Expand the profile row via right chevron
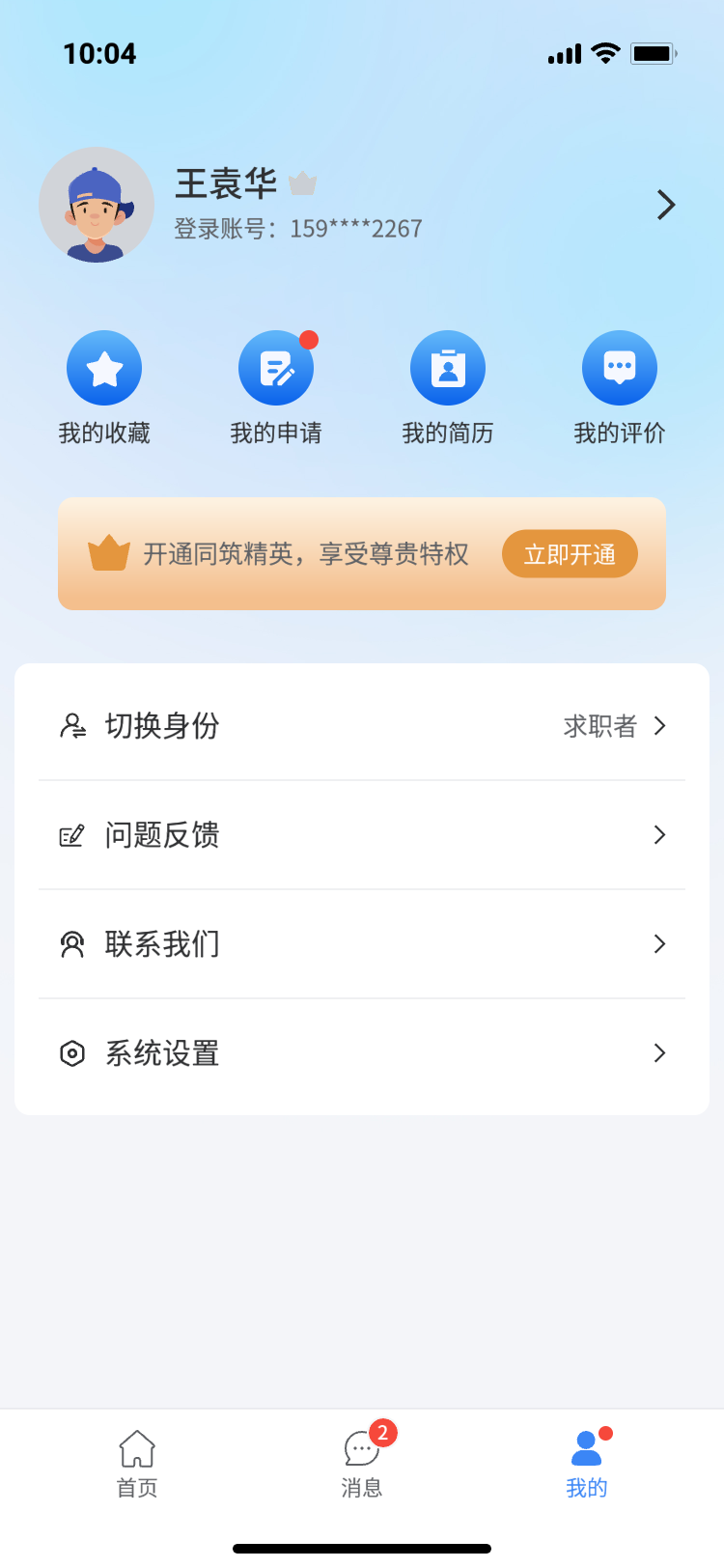This screenshot has height=1568, width=724. point(665,205)
